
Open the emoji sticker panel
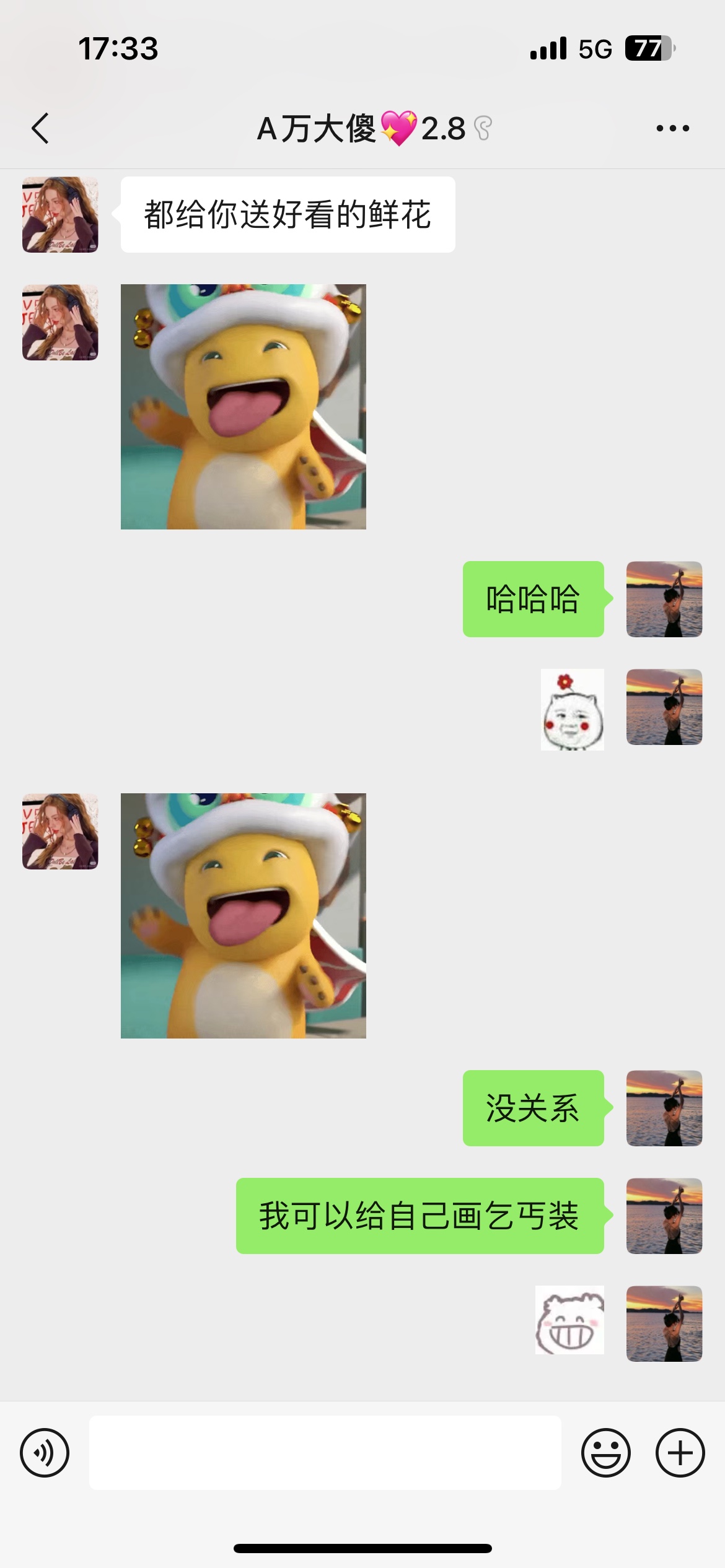(x=606, y=1453)
